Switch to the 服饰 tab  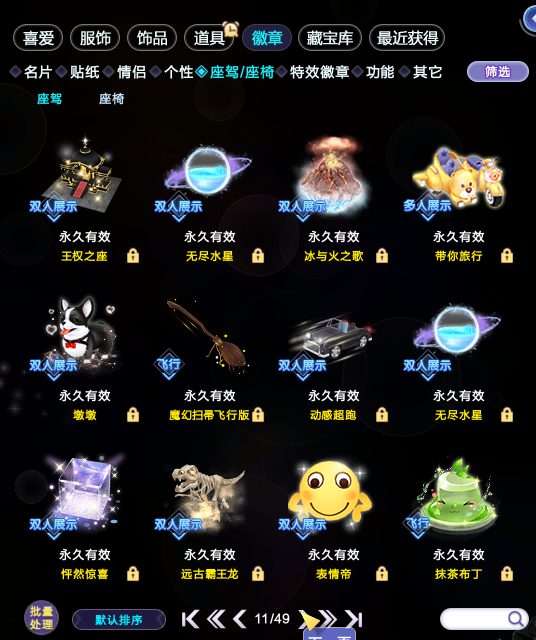(95, 38)
